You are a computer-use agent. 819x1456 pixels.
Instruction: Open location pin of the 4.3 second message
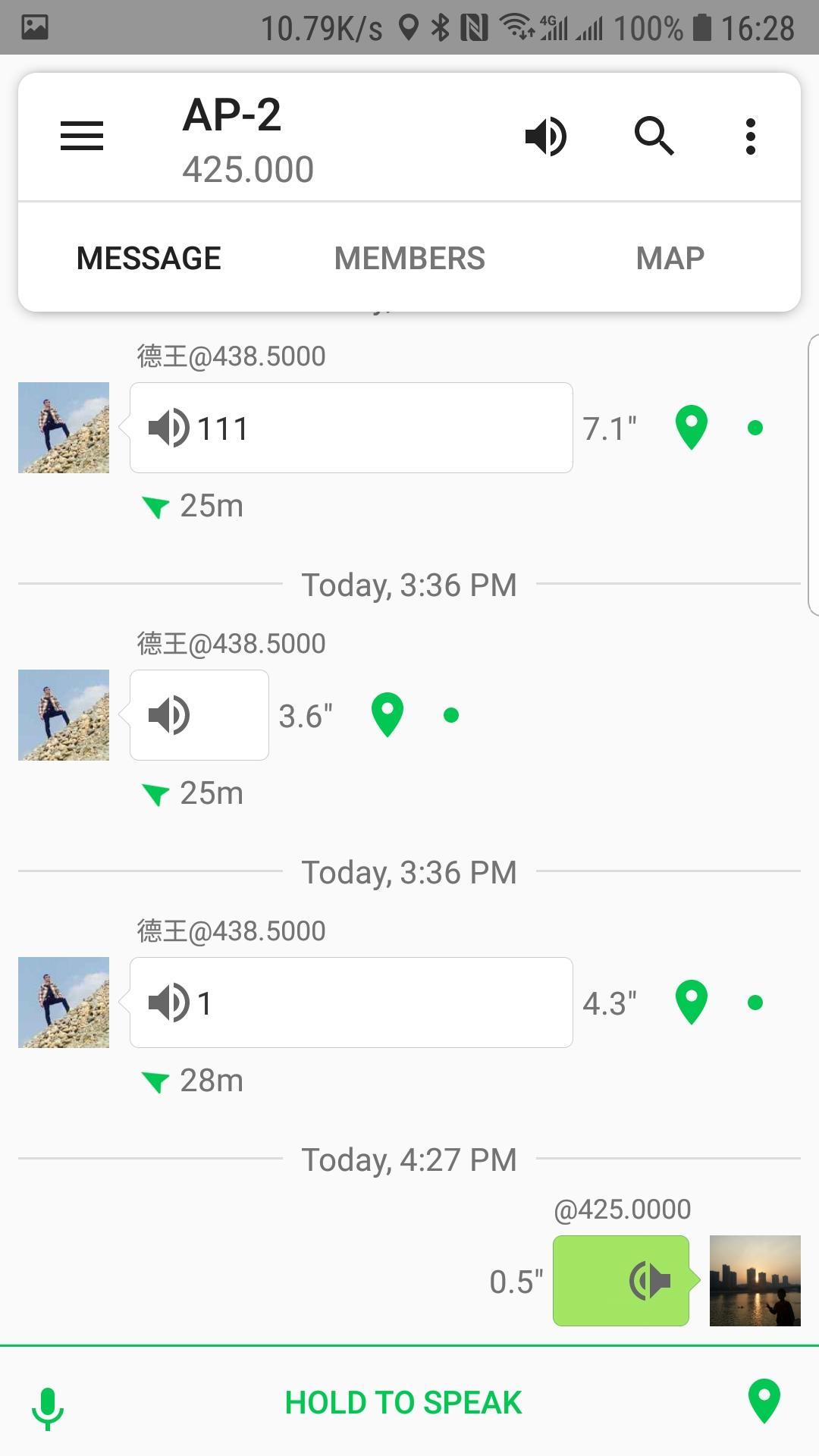pyautogui.click(x=690, y=1002)
